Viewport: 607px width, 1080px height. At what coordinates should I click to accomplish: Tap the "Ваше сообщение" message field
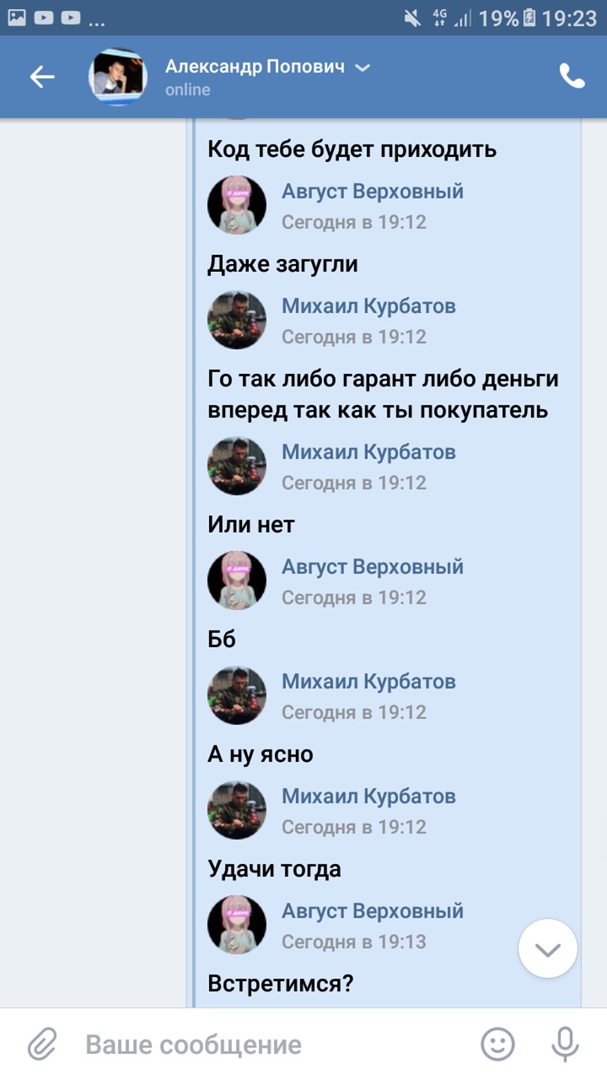[x=270, y=1045]
